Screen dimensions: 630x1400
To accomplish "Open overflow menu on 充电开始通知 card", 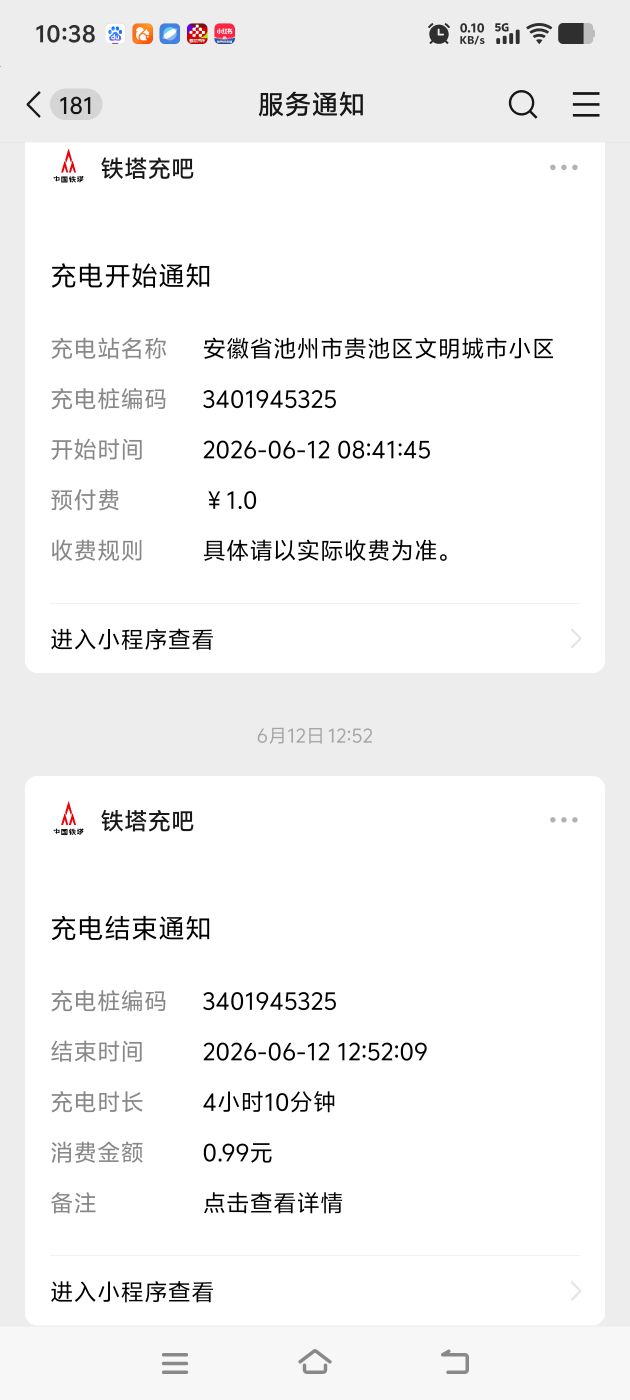I will (564, 168).
